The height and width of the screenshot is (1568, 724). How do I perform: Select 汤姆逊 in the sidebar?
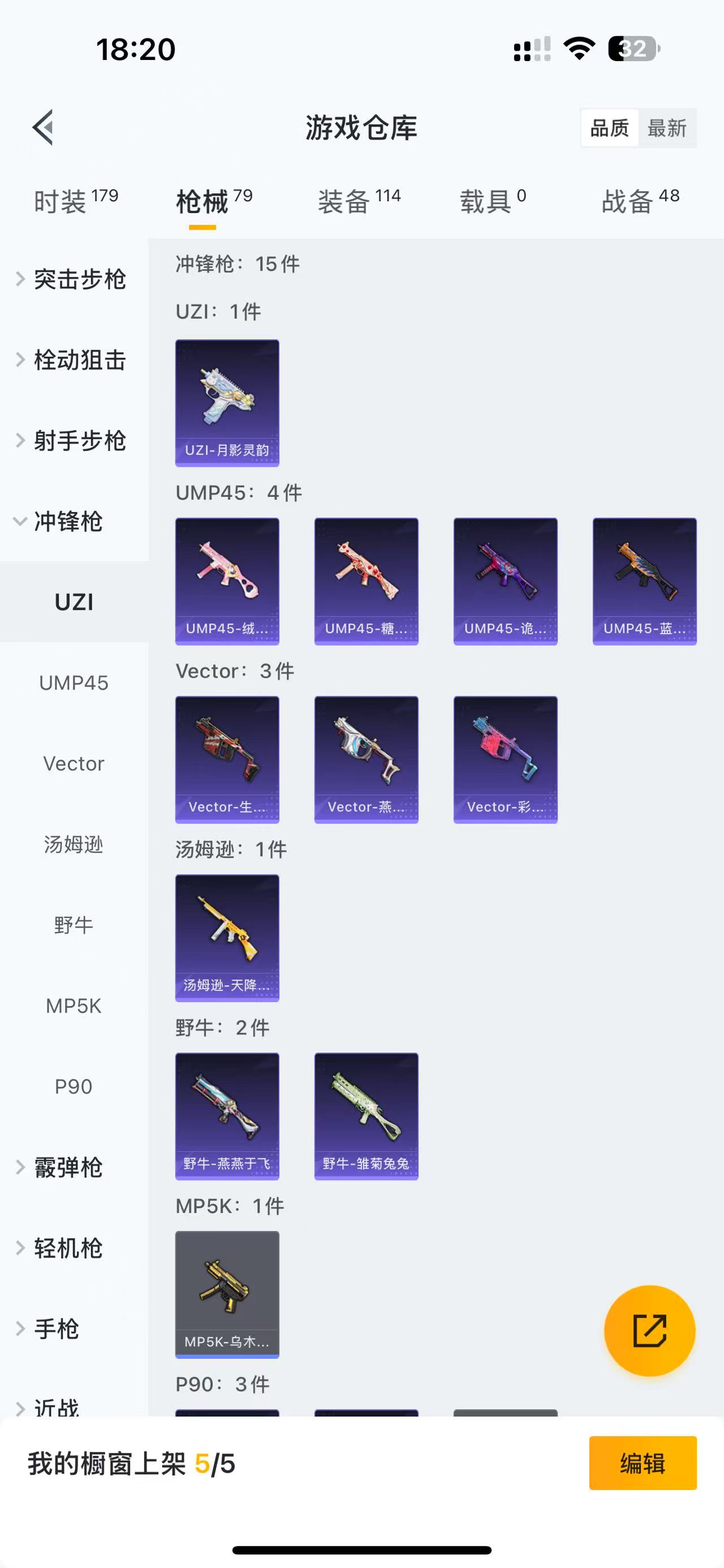point(74,844)
